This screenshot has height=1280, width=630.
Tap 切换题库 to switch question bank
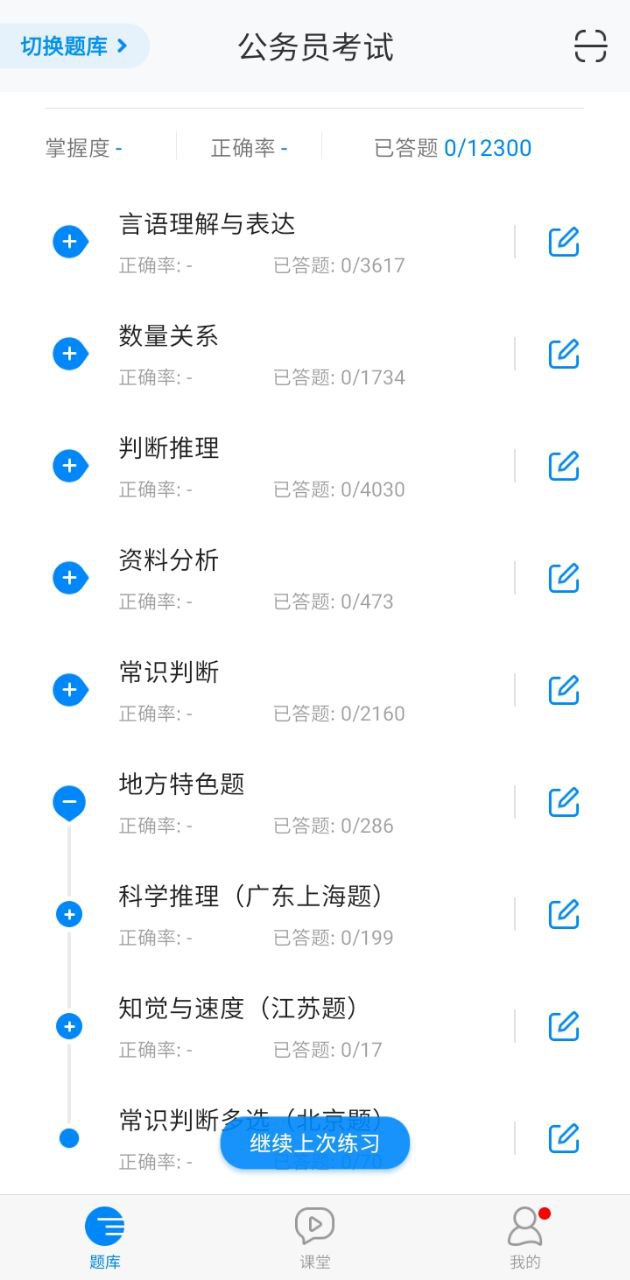coord(74,46)
